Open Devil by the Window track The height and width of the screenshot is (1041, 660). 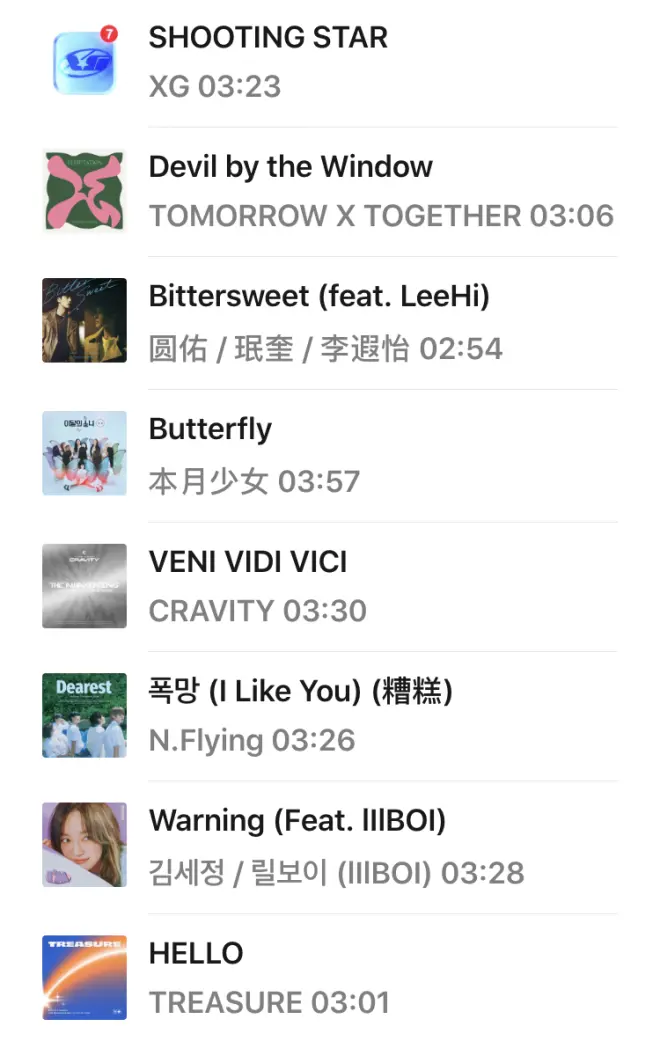tap(290, 167)
